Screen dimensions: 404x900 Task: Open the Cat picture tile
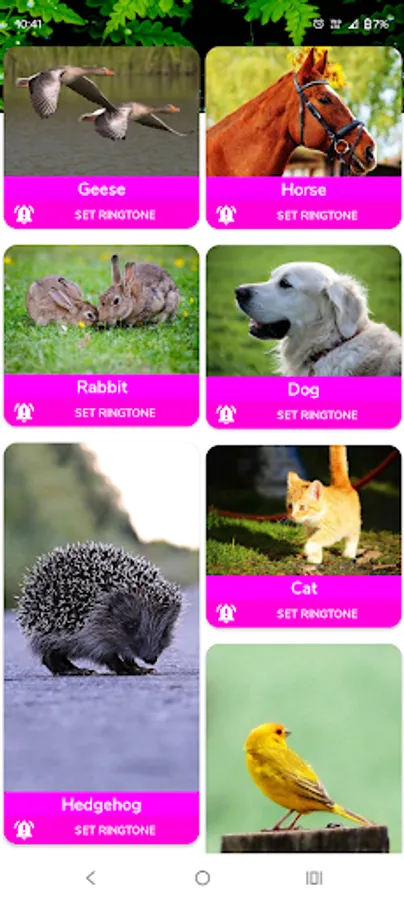pyautogui.click(x=304, y=510)
